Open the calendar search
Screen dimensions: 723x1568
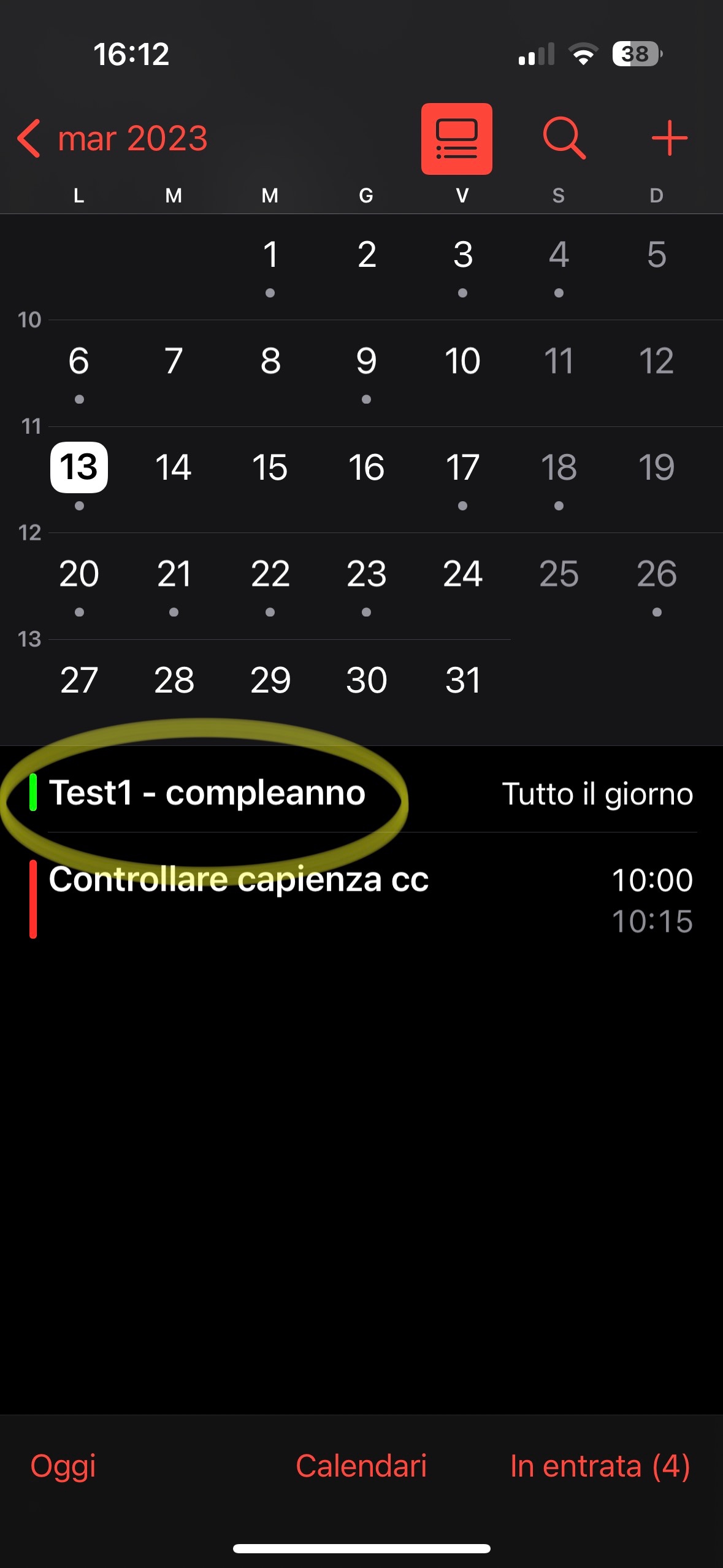(x=564, y=139)
